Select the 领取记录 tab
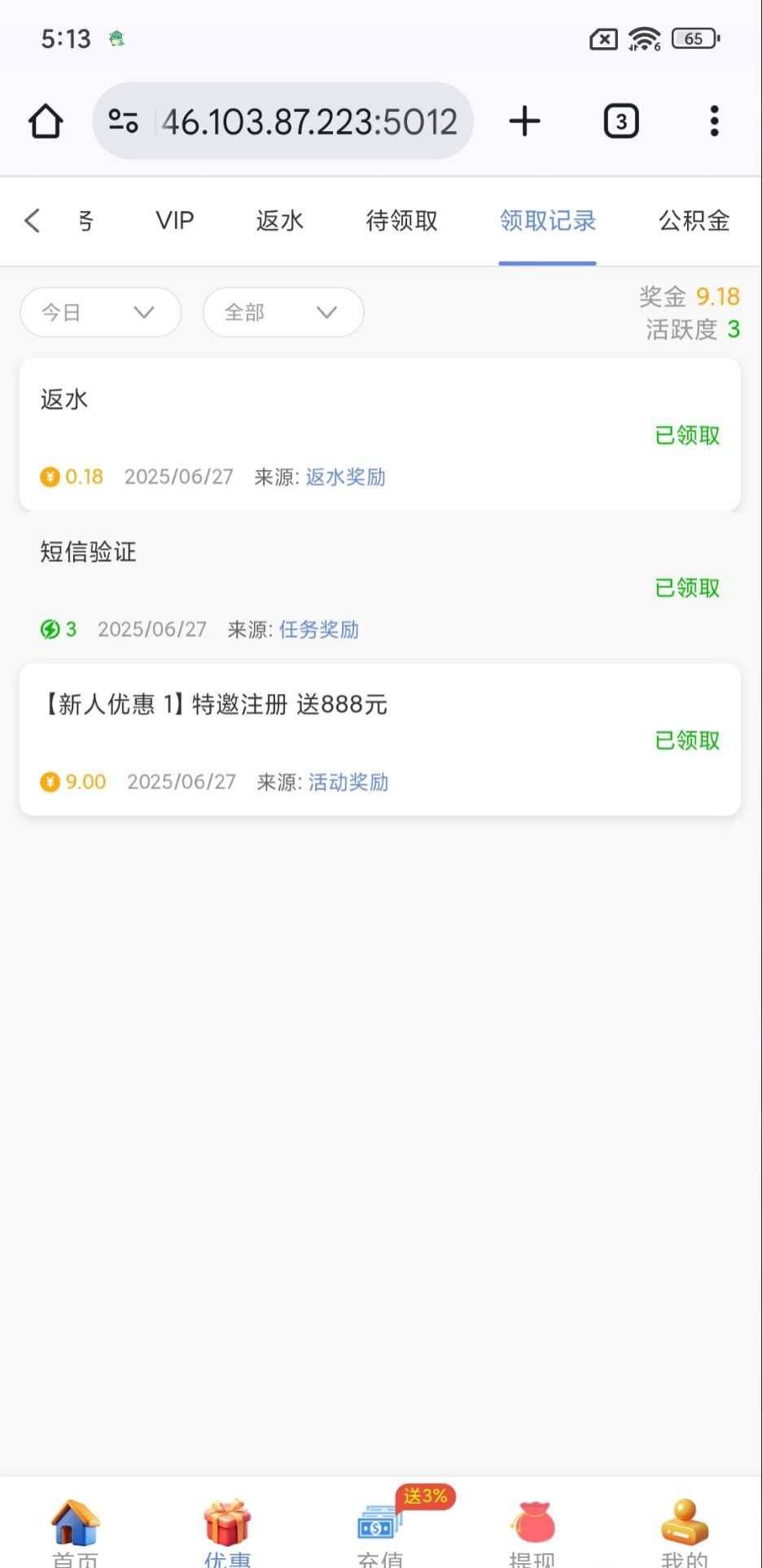The width and height of the screenshot is (762, 1568). pos(547,221)
